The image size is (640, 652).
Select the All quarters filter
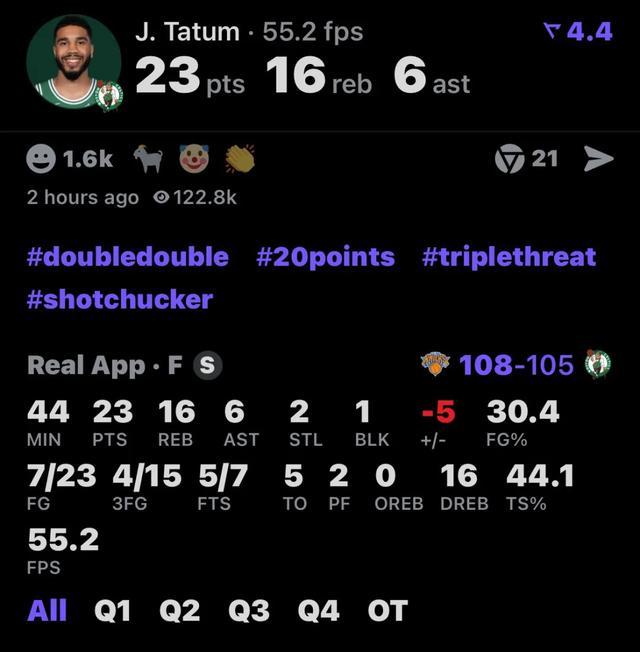pos(47,610)
